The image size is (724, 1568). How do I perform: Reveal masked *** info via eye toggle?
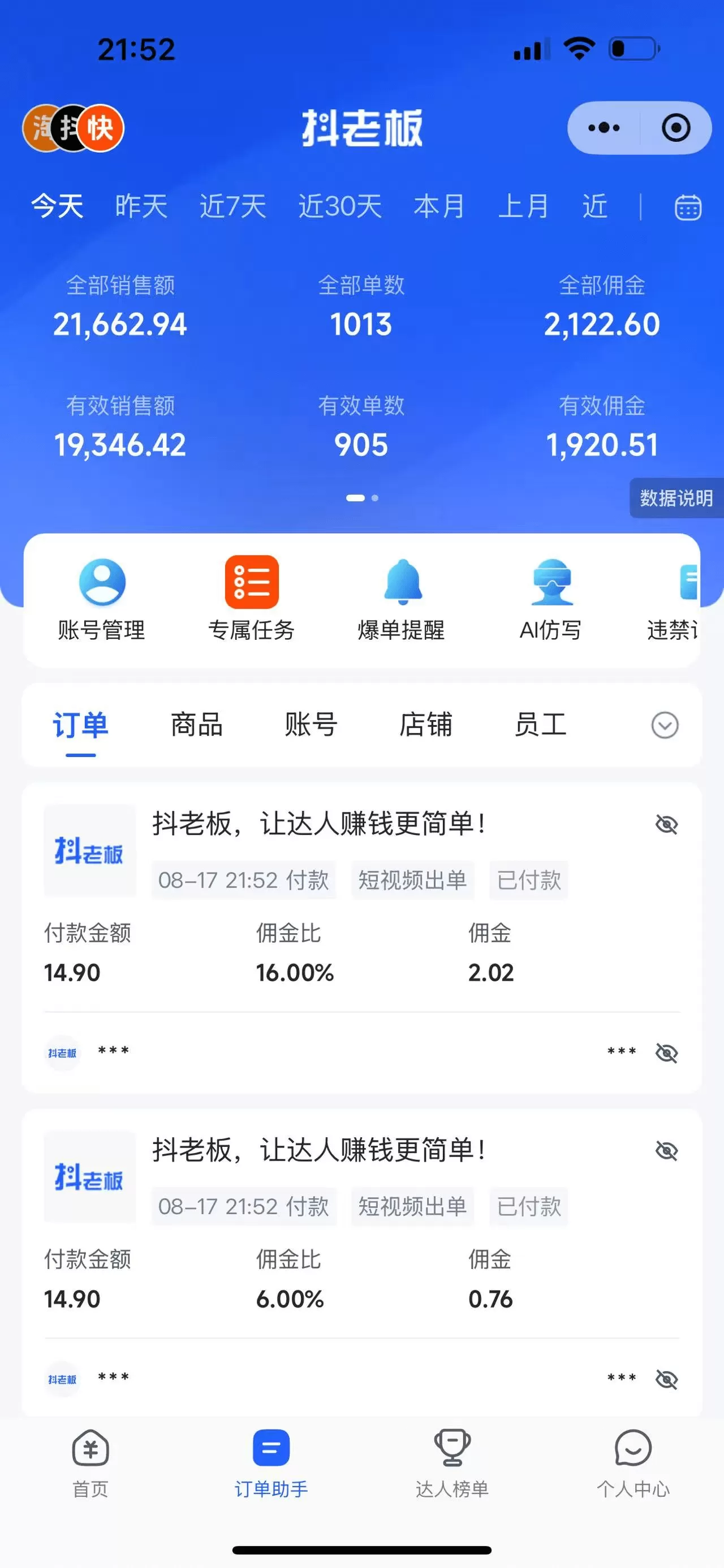667,1052
